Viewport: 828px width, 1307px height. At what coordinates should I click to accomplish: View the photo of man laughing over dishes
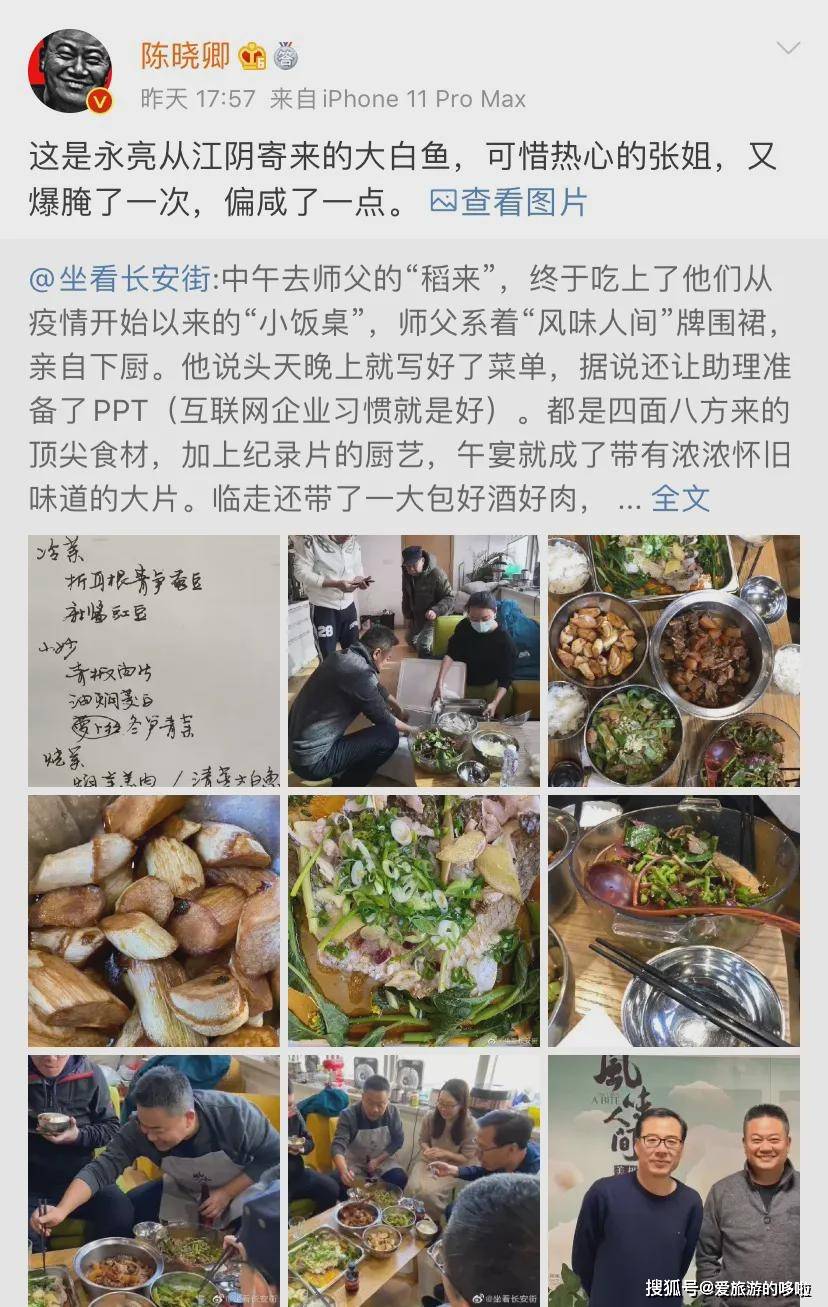pyautogui.click(x=154, y=1180)
